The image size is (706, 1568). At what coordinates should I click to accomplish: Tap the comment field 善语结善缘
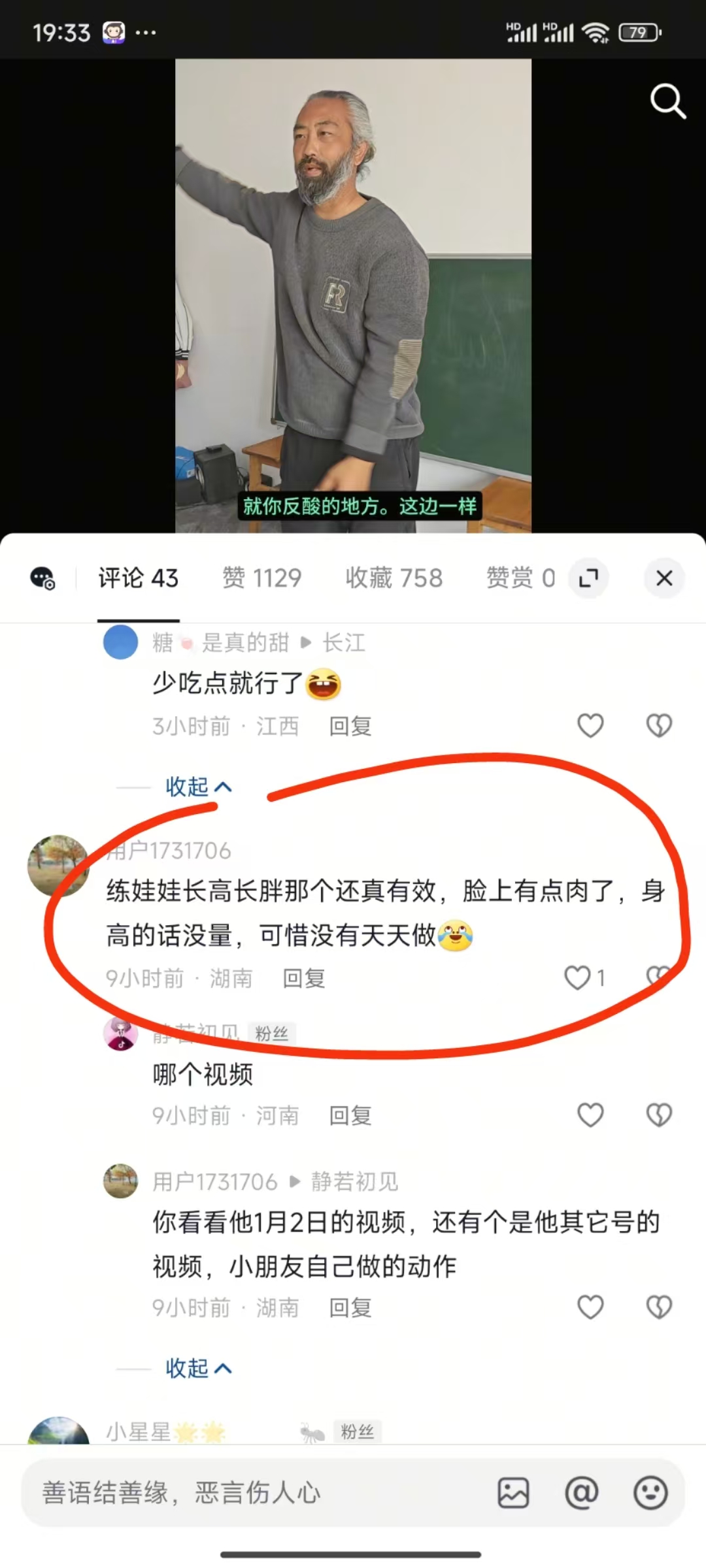tap(255, 1493)
